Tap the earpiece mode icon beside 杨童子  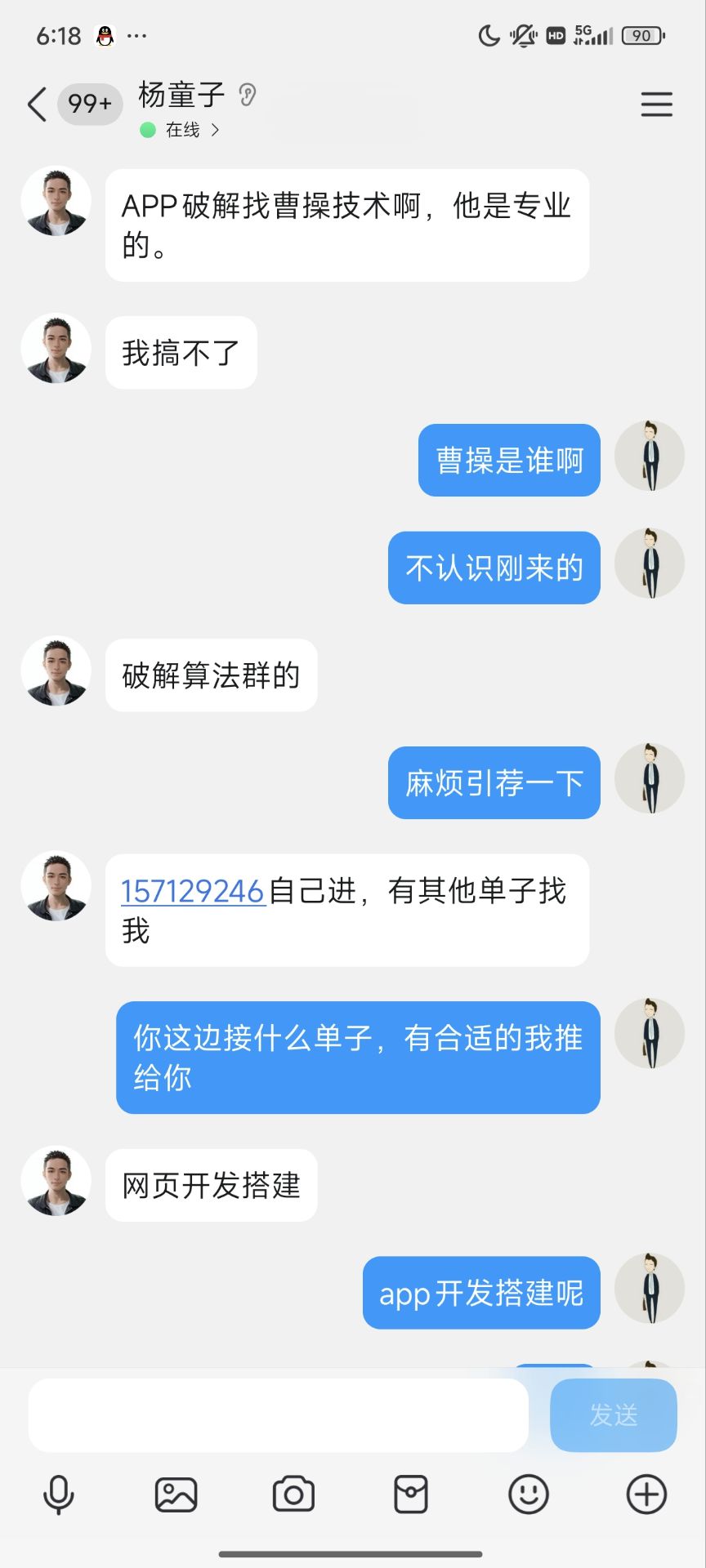[248, 96]
